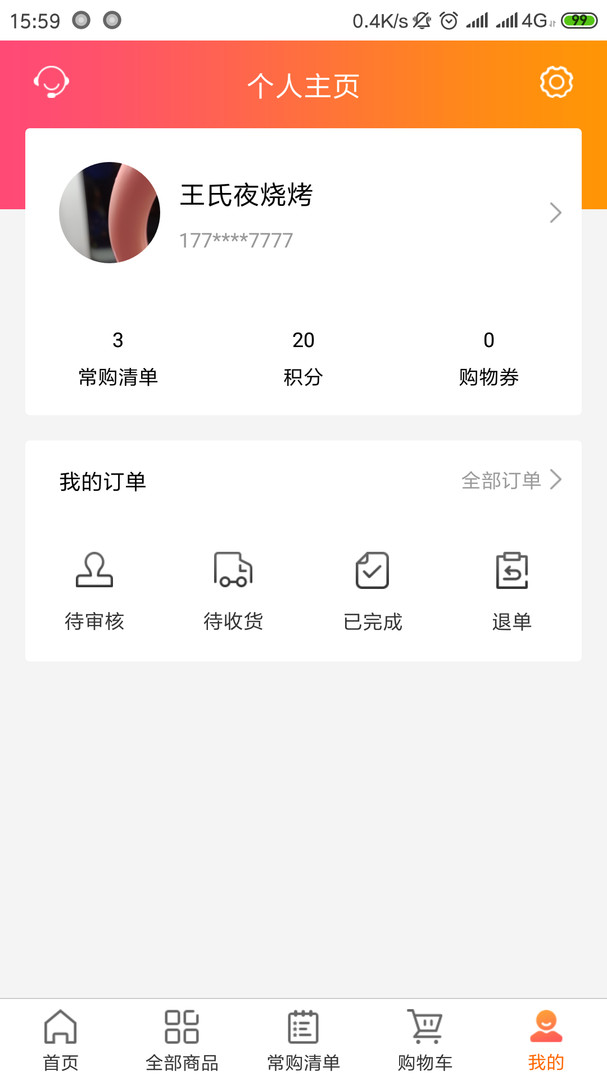607x1080 pixels.
Task: Select the 我的 tab
Action: pyautogui.click(x=546, y=1040)
